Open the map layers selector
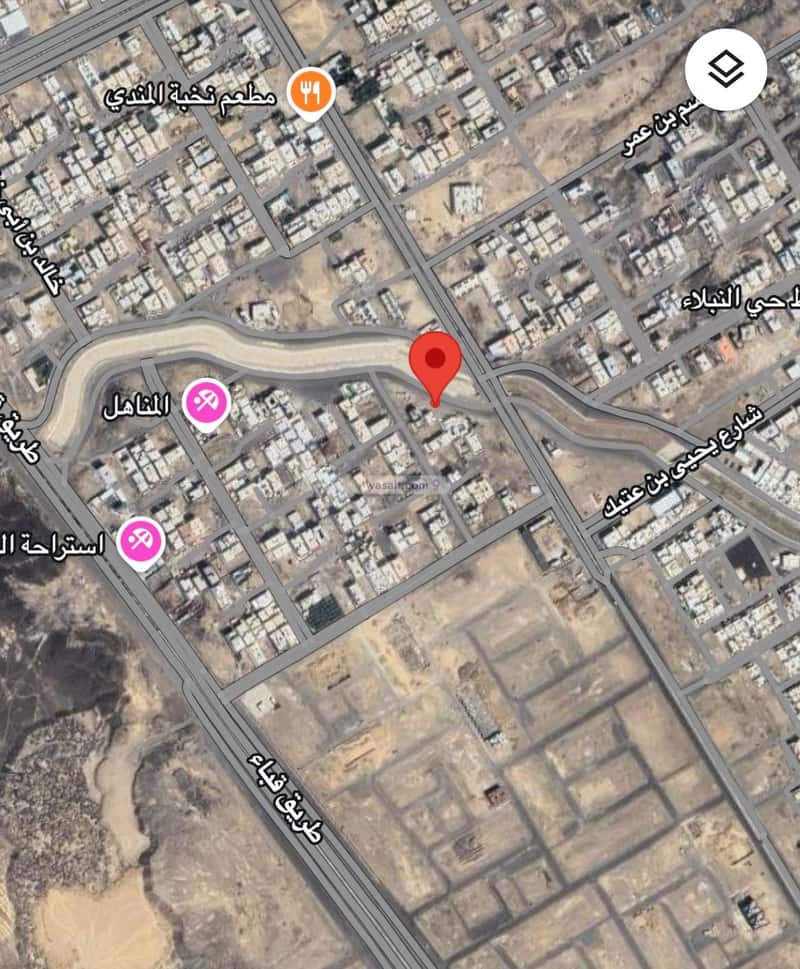 click(x=726, y=69)
